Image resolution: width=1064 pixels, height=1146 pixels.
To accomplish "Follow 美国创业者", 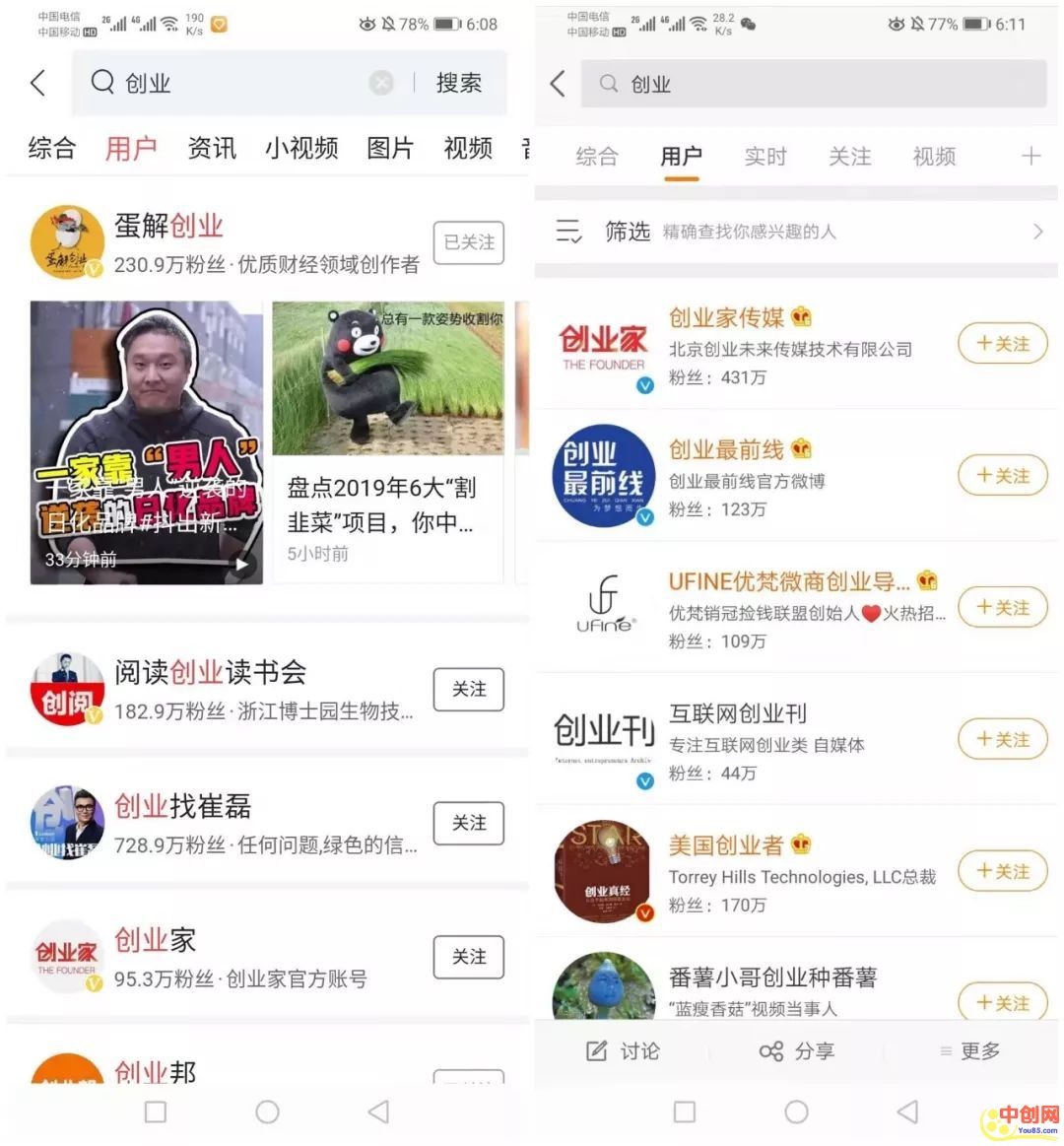I will click(1002, 871).
